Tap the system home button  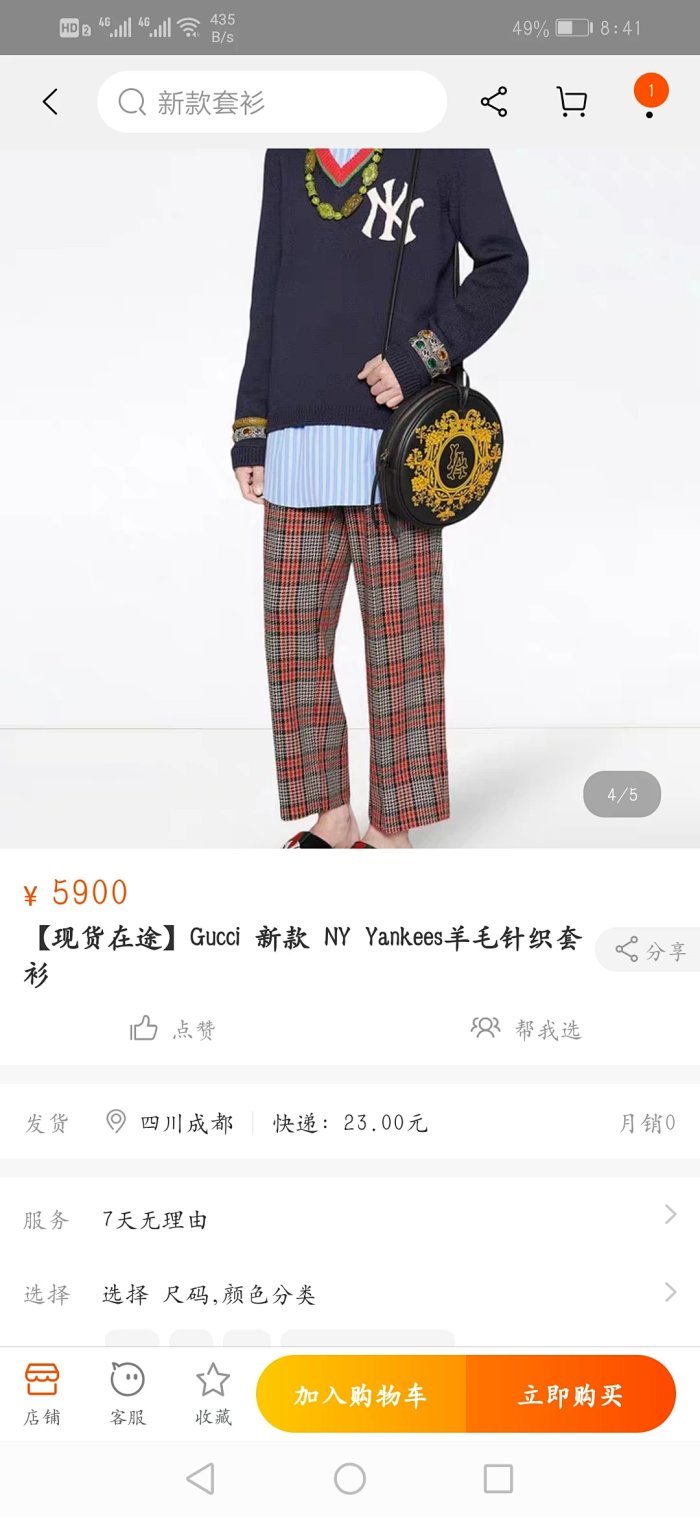click(x=350, y=1478)
